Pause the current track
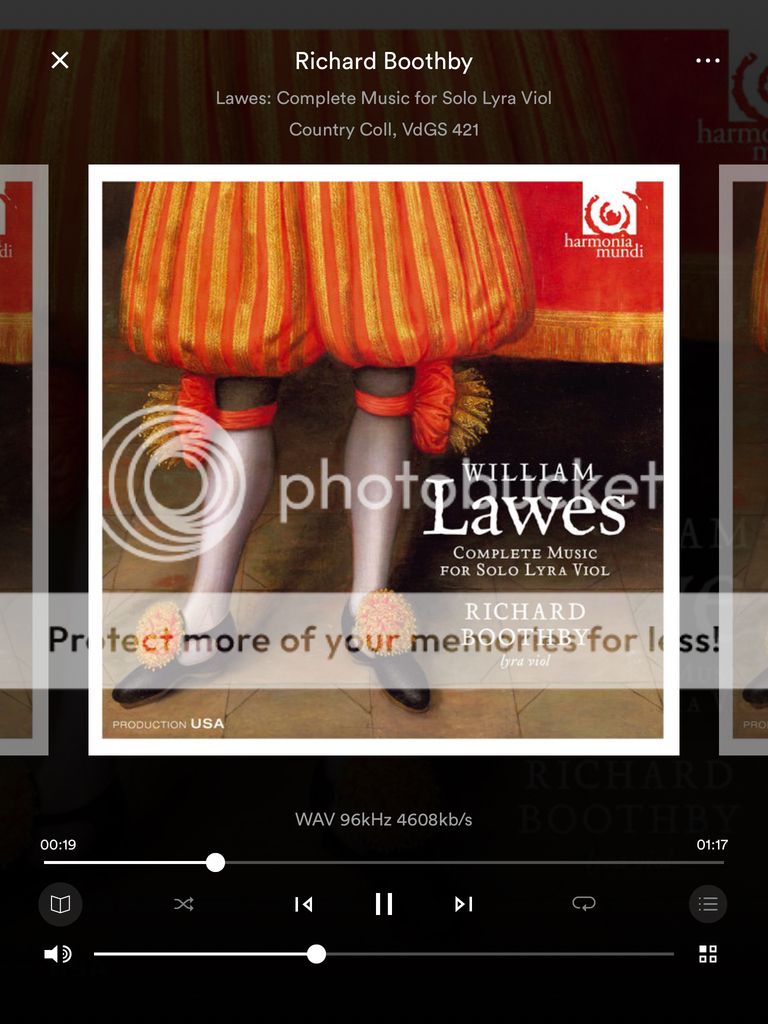This screenshot has height=1024, width=768. 384,904
